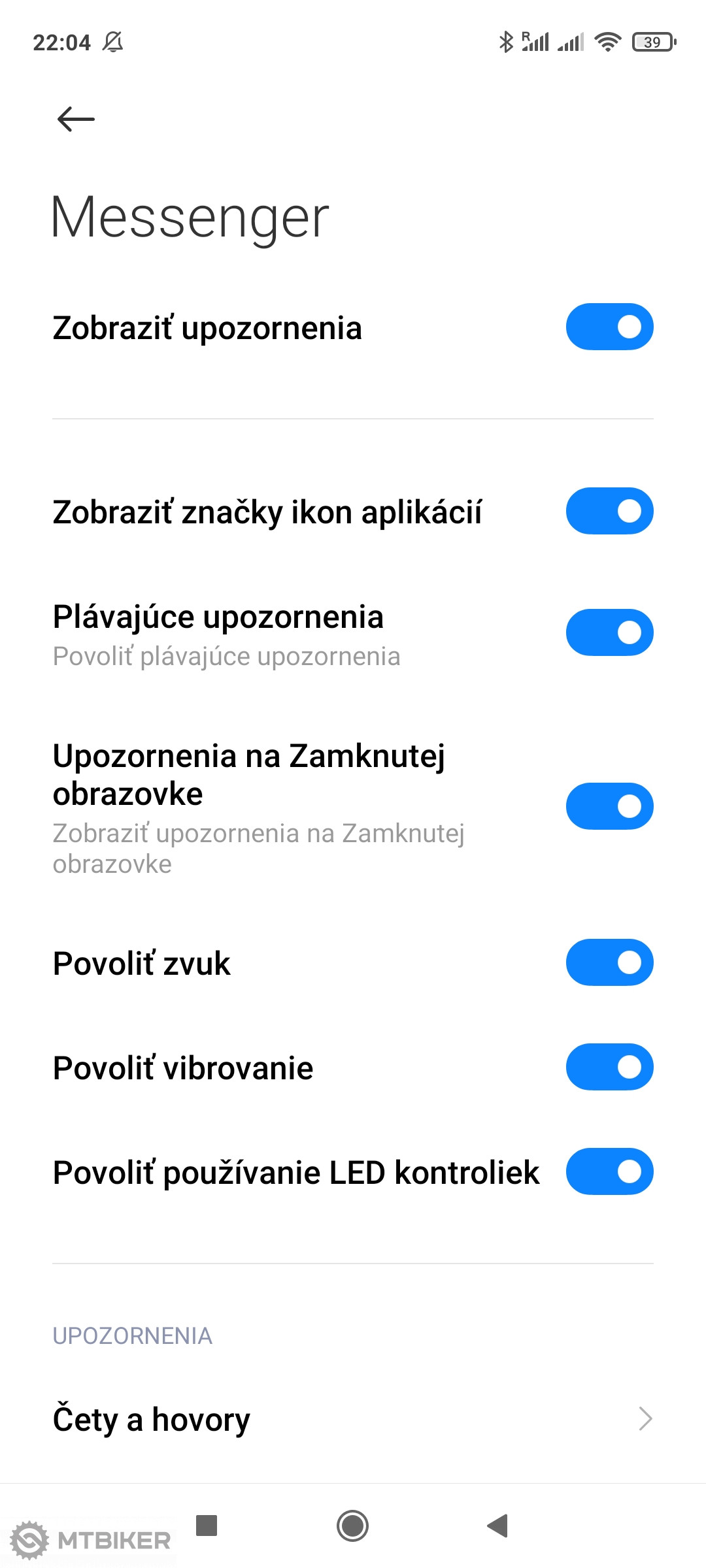The image size is (706, 1568).
Task: Switch off Povoliť zvuk
Action: [x=609, y=962]
